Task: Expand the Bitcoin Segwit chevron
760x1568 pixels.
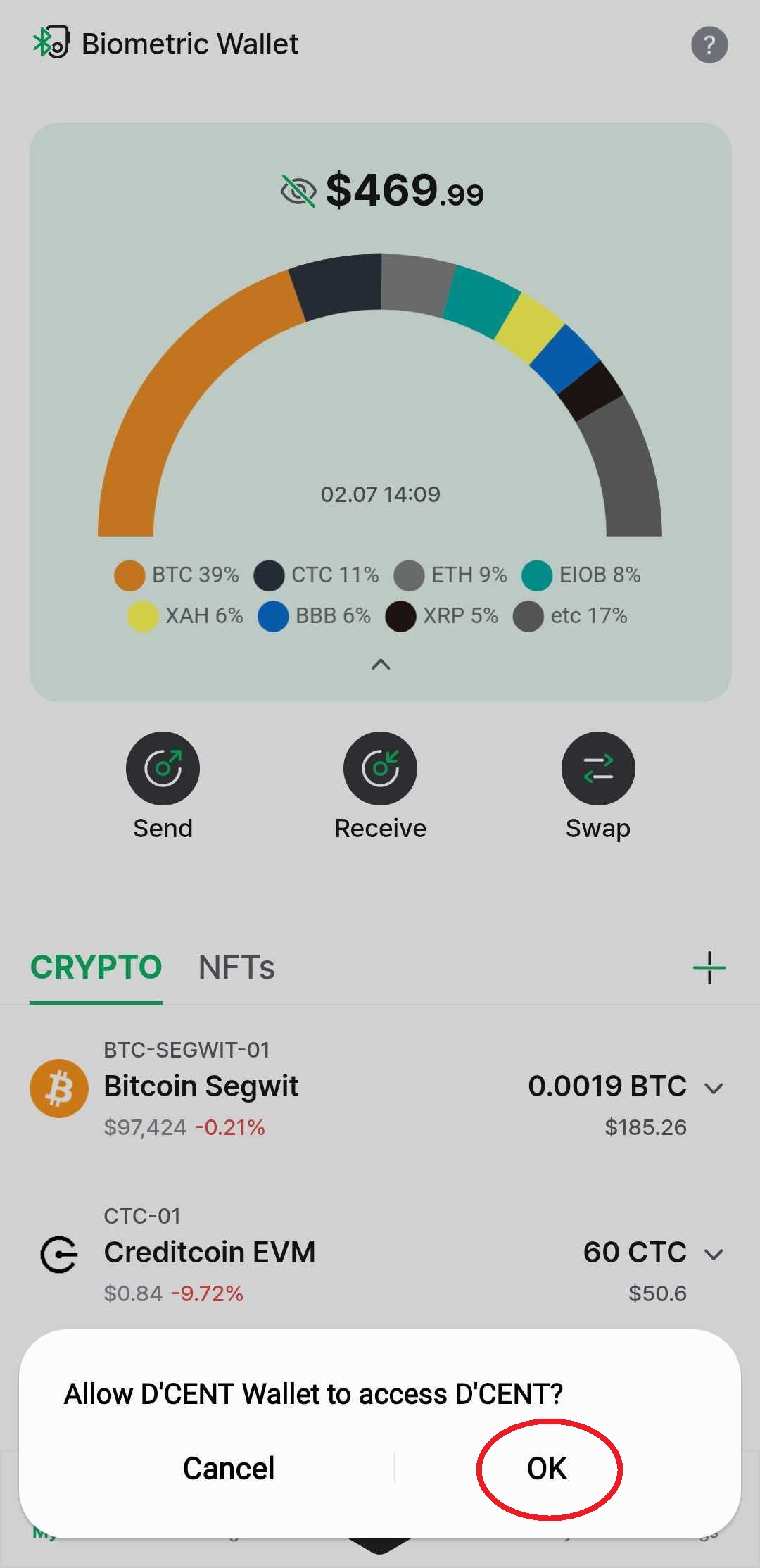Action: (x=714, y=1089)
